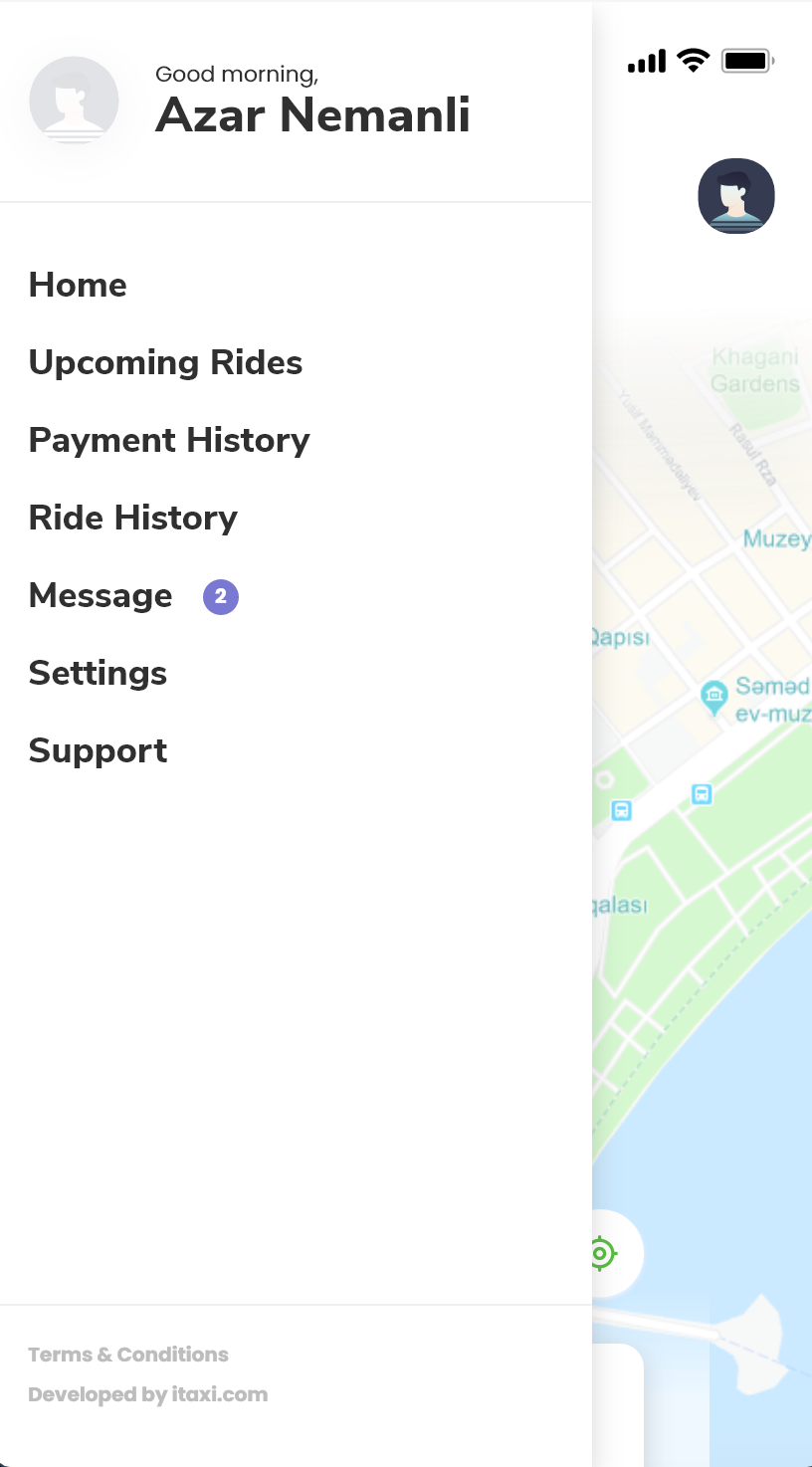Image resolution: width=812 pixels, height=1467 pixels.
Task: Open the Home menu item
Action: 78,286
